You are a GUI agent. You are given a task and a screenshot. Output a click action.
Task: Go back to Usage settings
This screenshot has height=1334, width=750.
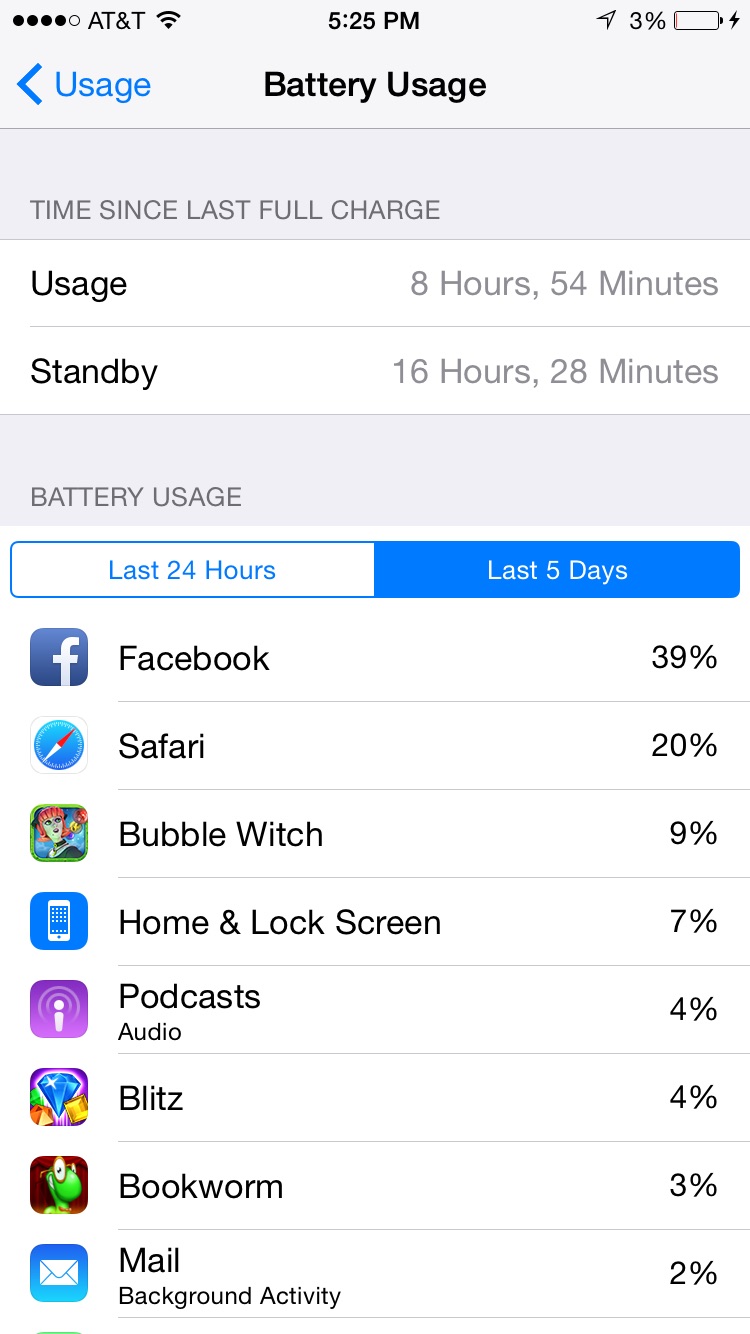pos(84,85)
